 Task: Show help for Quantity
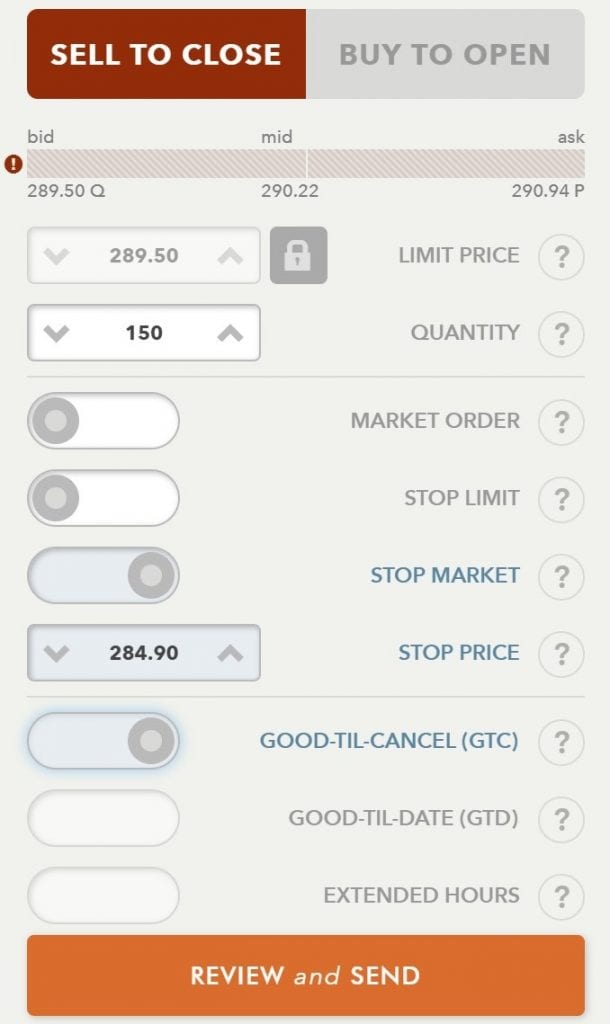click(561, 333)
